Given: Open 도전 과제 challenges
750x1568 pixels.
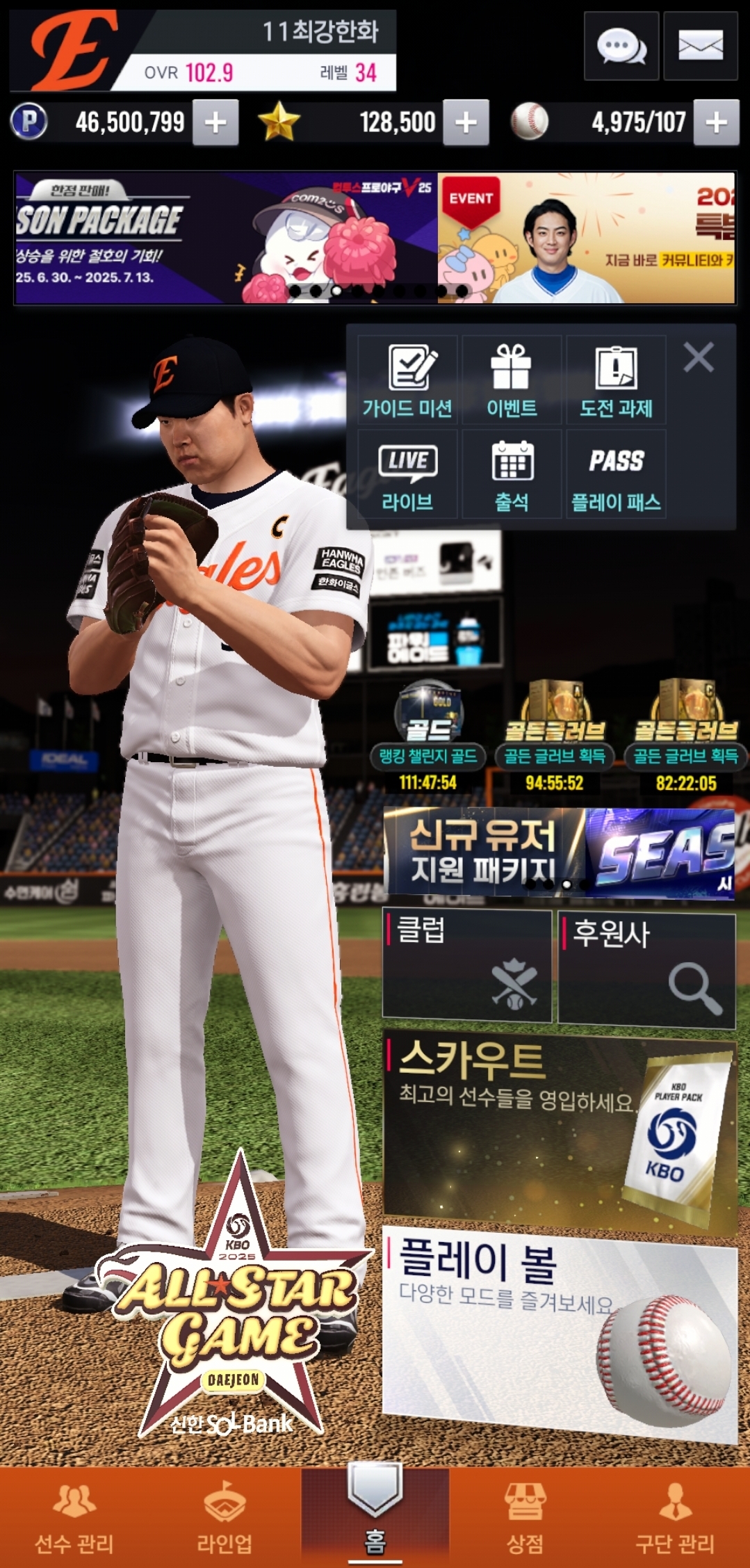Looking at the screenshot, I should tap(616, 380).
